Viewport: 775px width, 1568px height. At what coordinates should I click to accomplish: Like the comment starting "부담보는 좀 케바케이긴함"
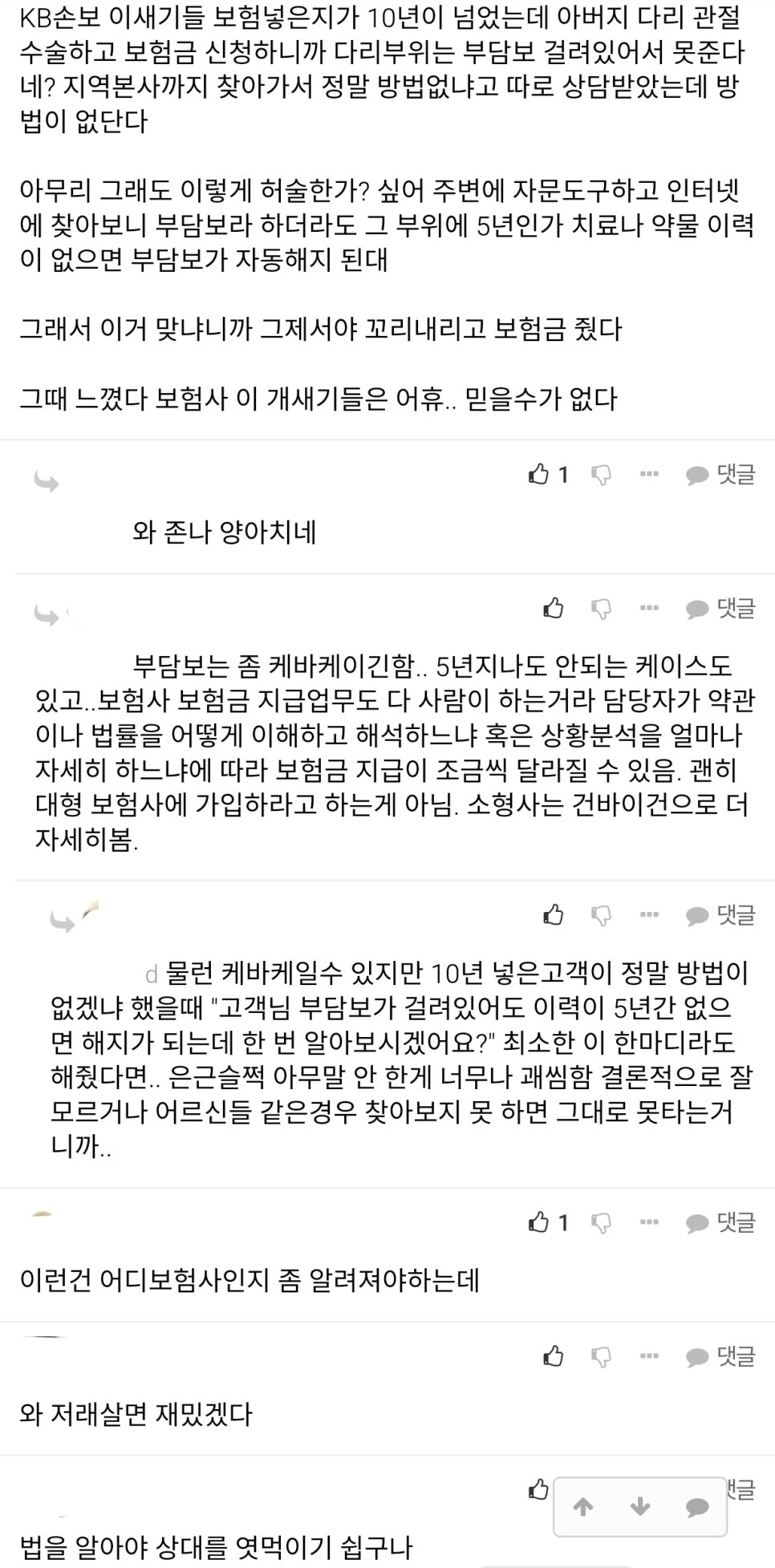[554, 609]
